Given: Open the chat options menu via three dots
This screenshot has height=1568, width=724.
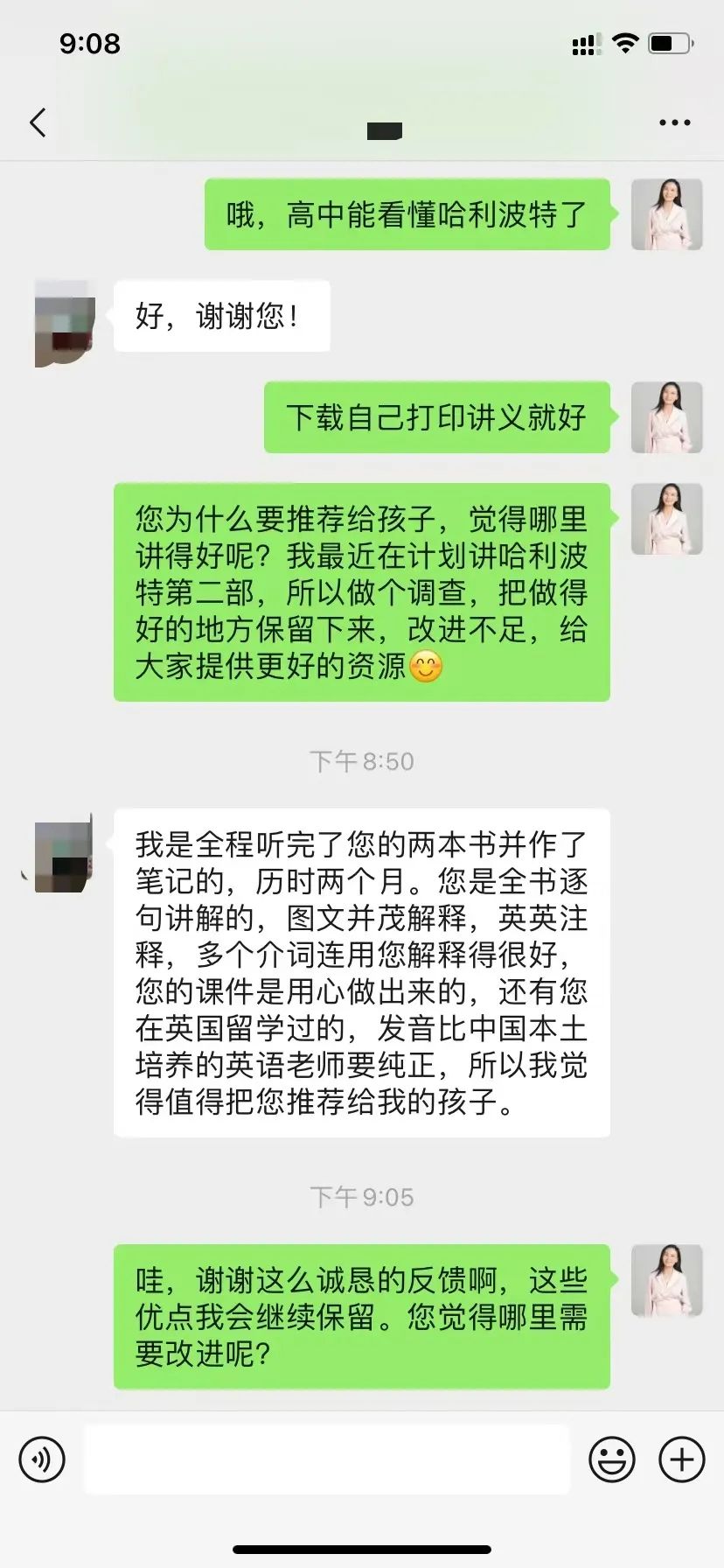Looking at the screenshot, I should (x=672, y=122).
